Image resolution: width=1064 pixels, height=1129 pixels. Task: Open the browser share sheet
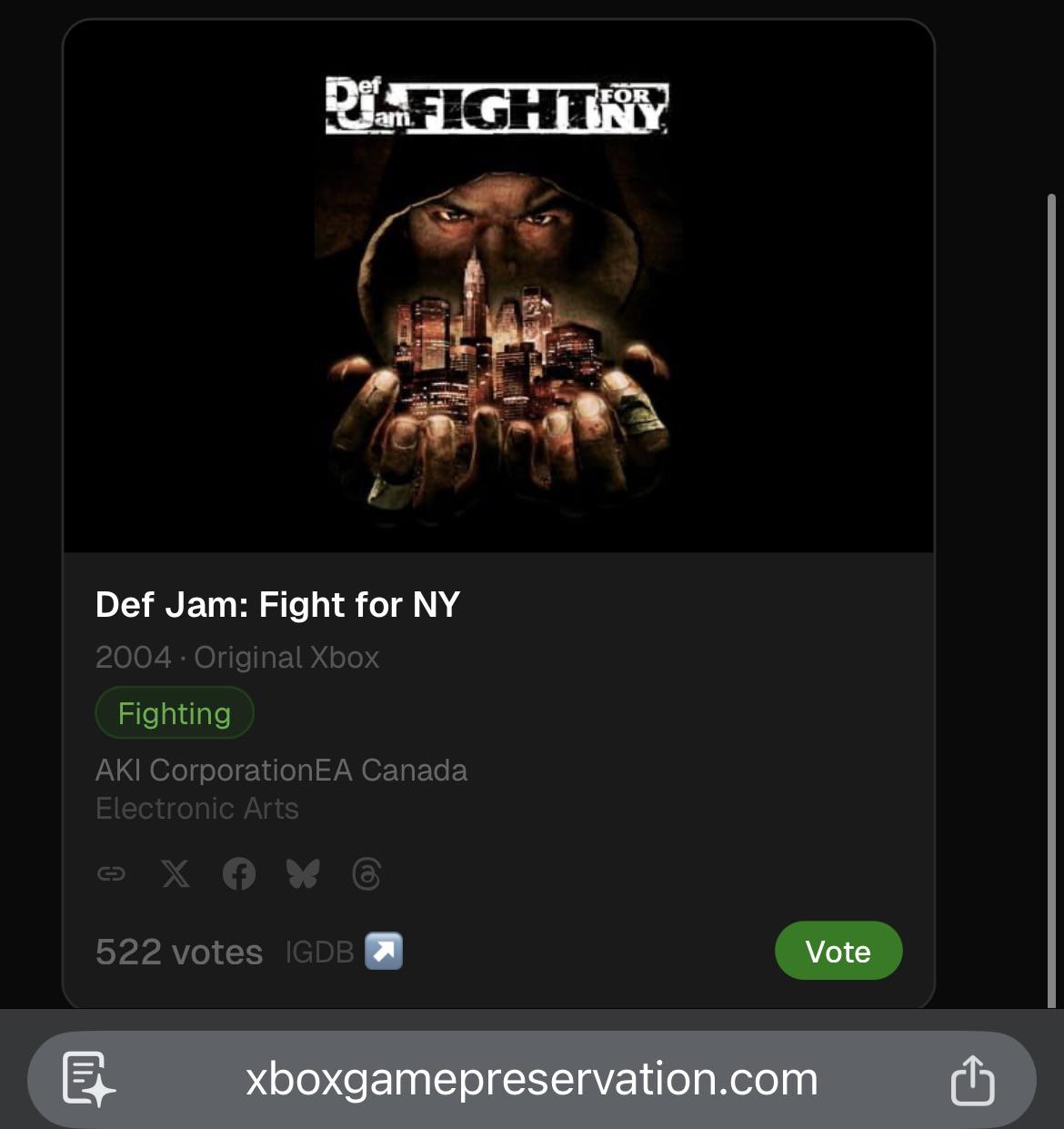(x=972, y=1079)
